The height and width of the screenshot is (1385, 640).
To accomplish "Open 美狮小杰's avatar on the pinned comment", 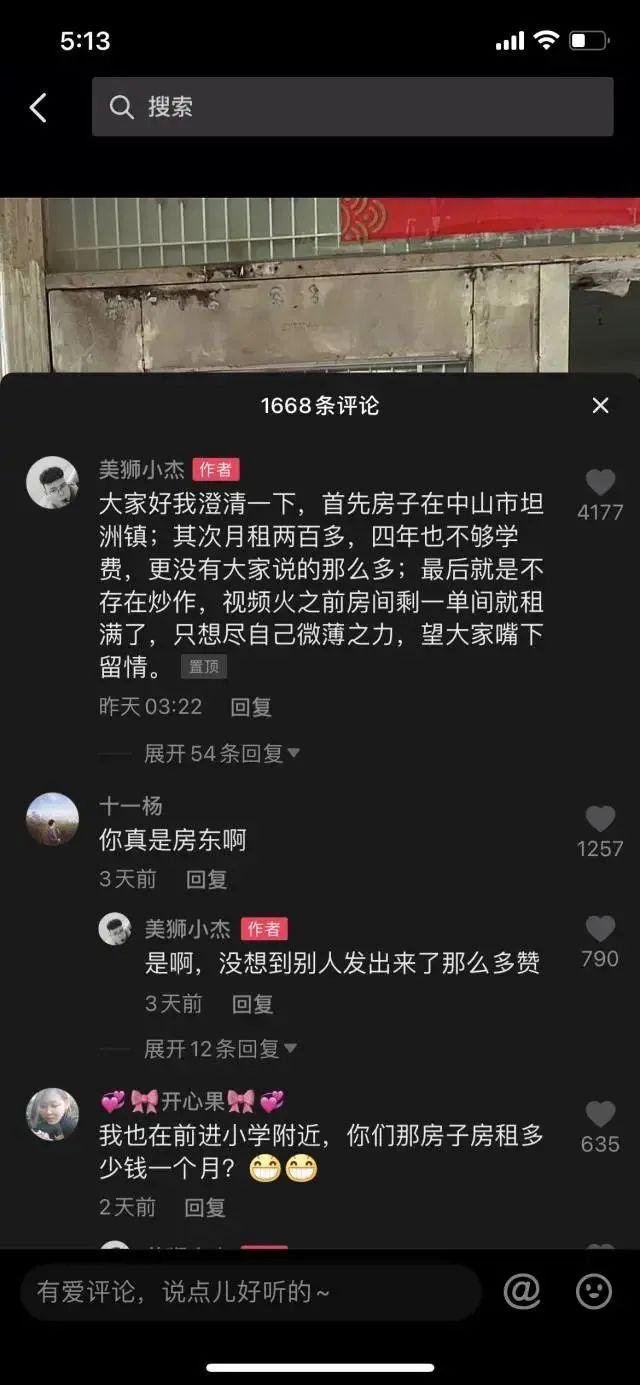I will coord(52,482).
